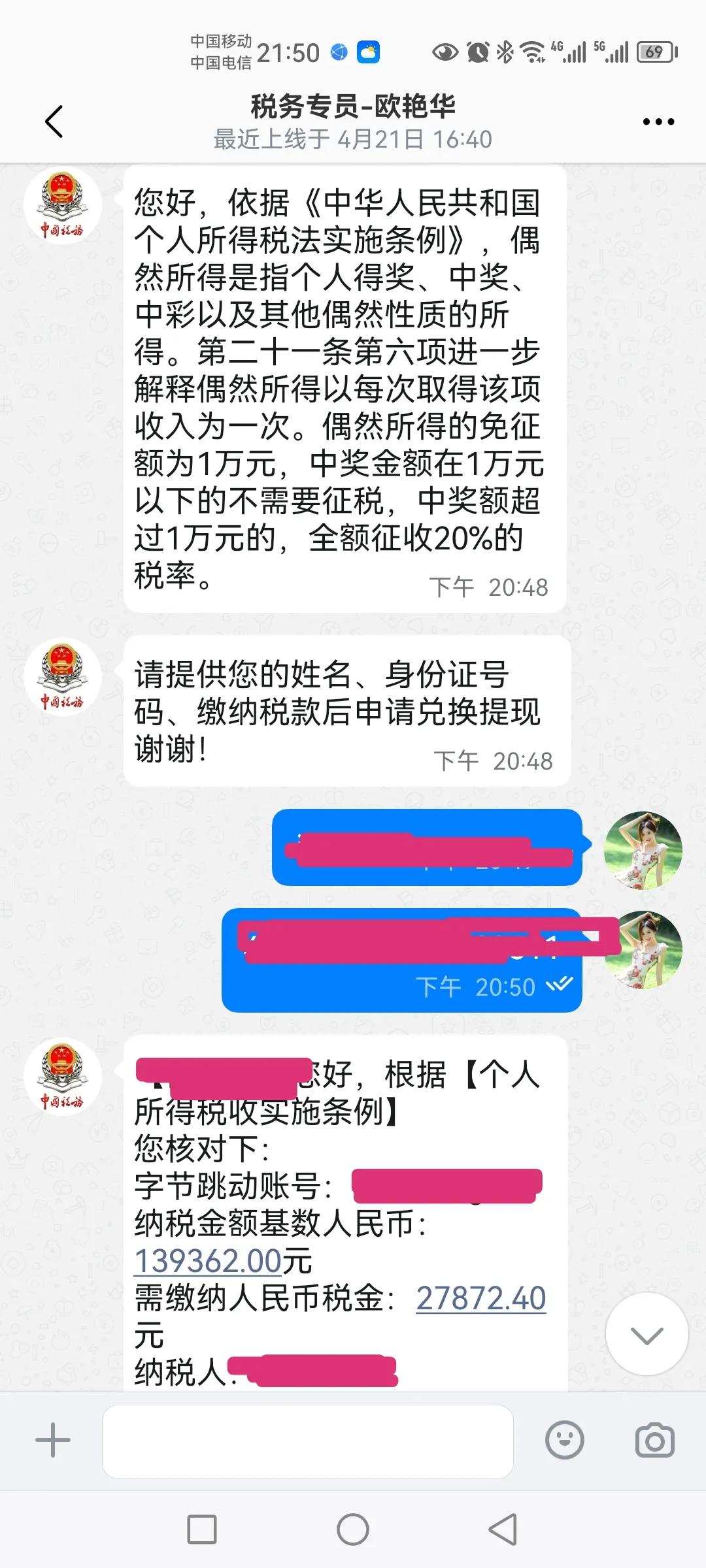
Task: Tap the battery indicator showing 69
Action: (654, 50)
